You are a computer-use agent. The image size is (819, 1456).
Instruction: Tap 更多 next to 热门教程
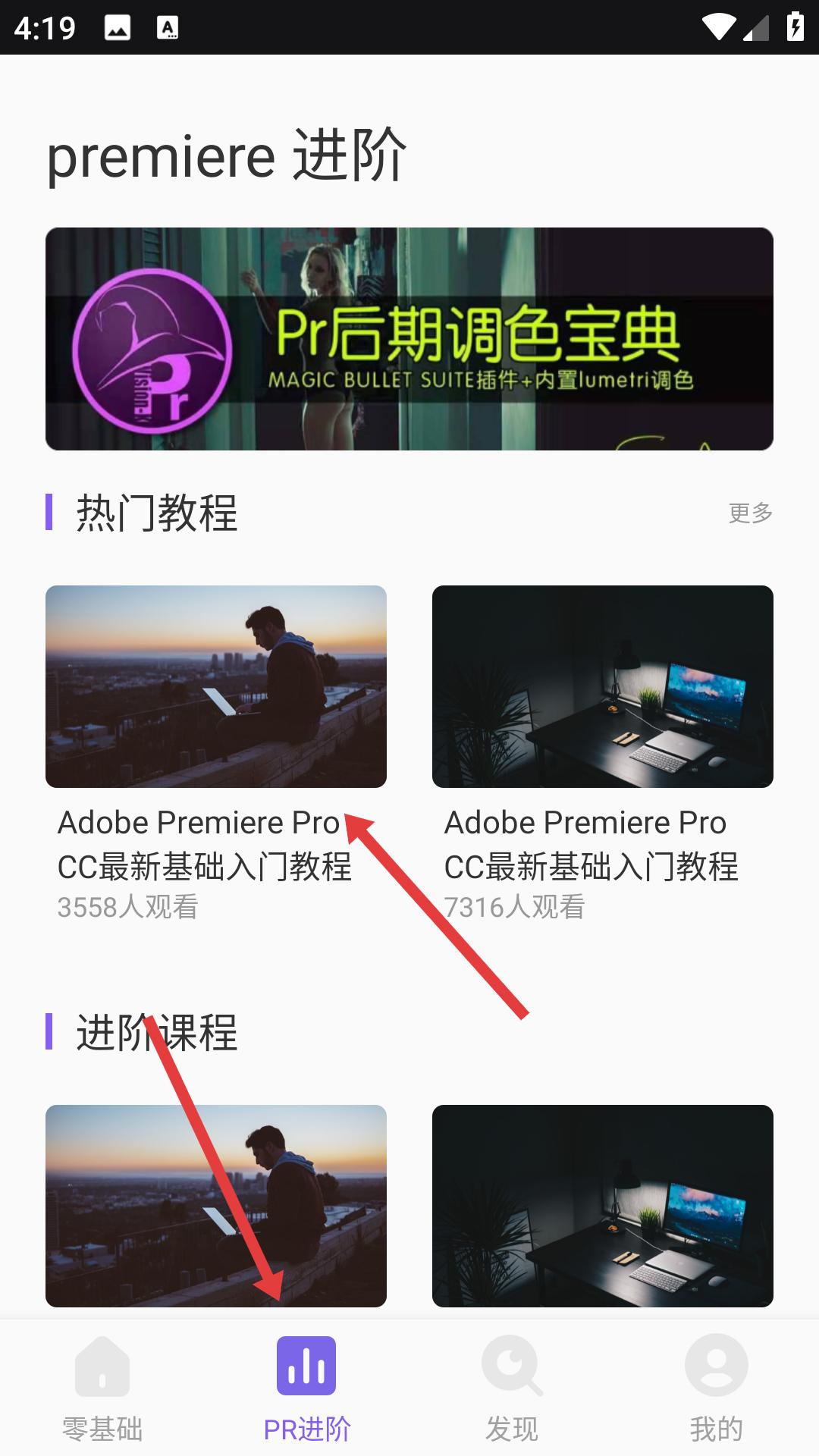pyautogui.click(x=750, y=513)
